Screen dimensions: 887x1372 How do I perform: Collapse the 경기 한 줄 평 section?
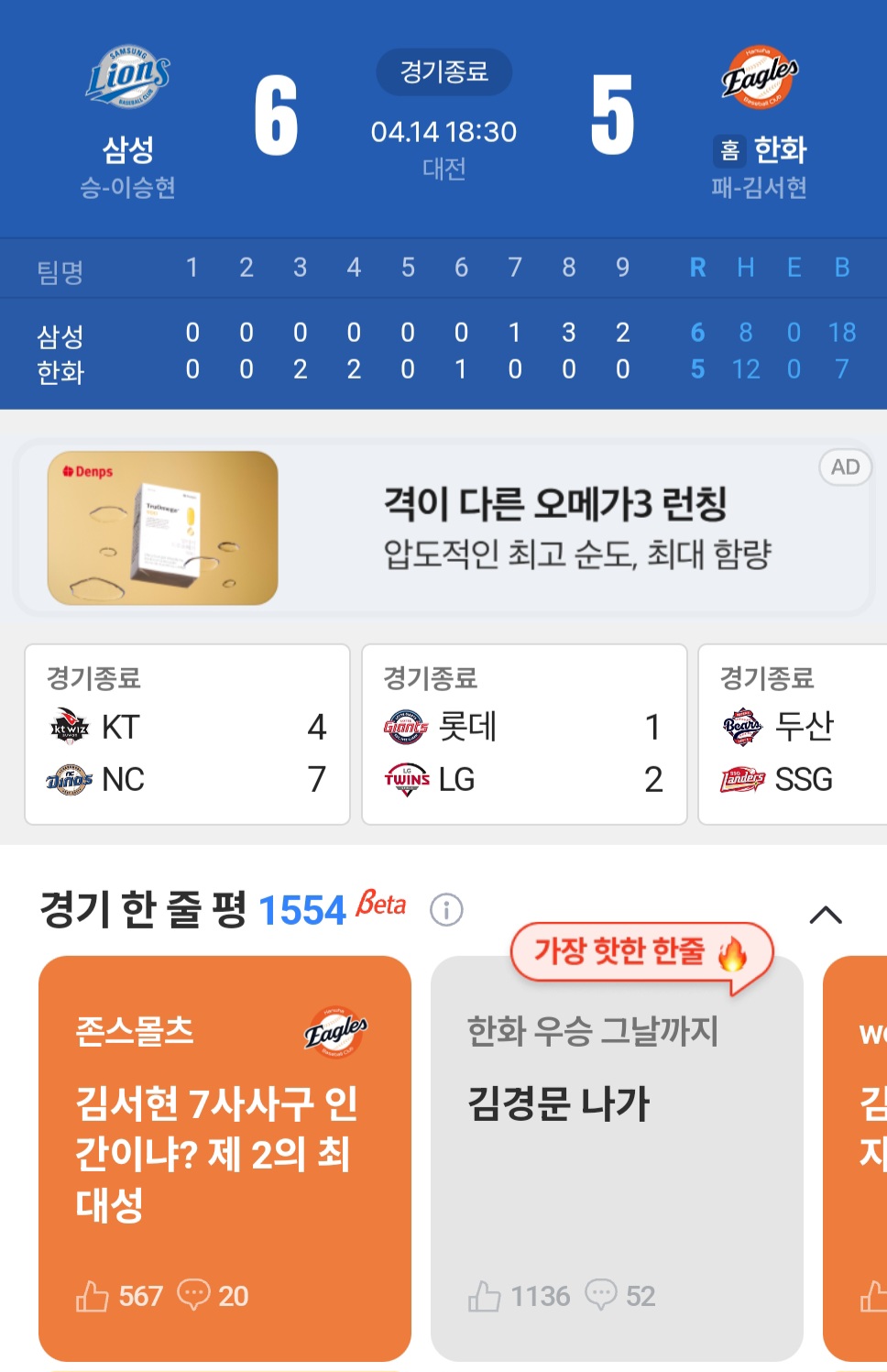coord(826,915)
